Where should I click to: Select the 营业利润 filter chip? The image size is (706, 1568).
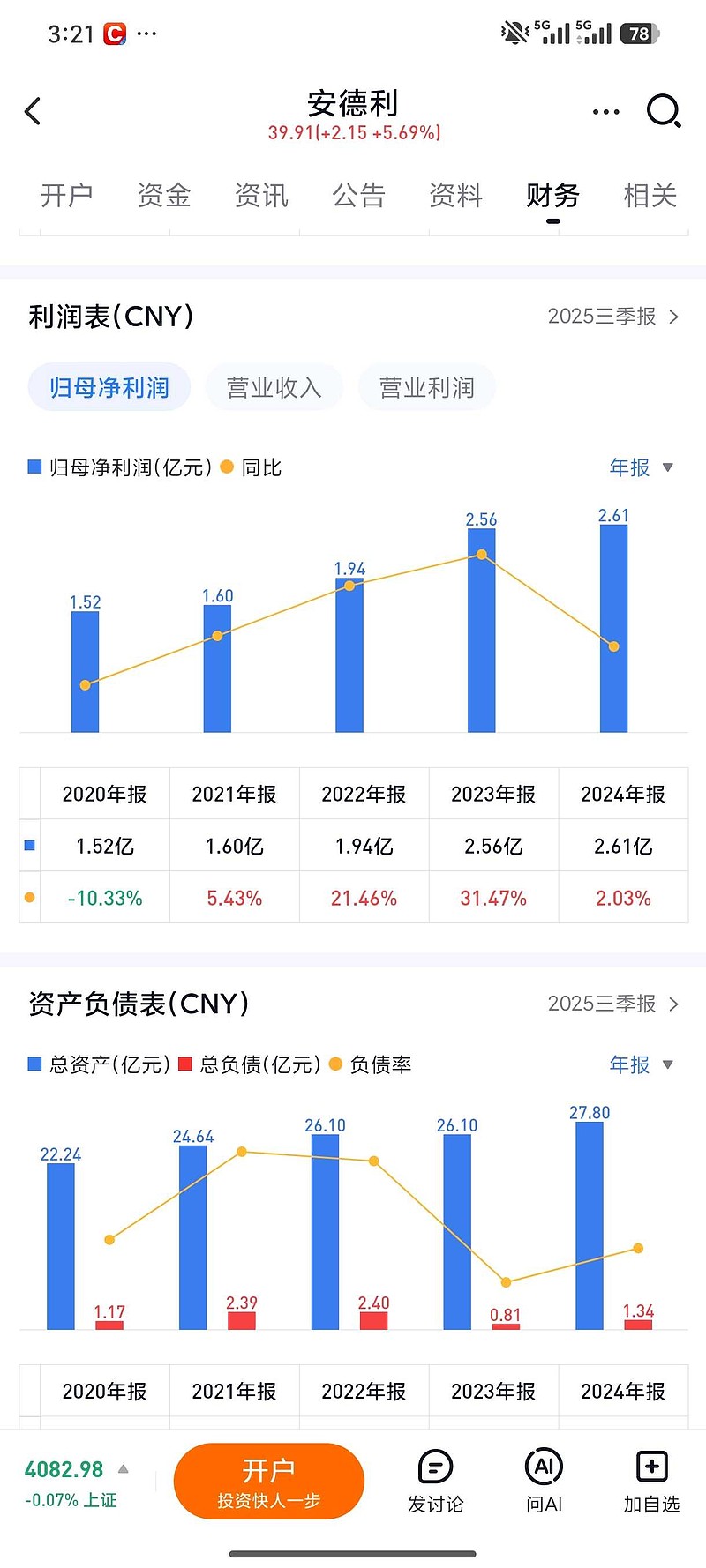(x=426, y=386)
